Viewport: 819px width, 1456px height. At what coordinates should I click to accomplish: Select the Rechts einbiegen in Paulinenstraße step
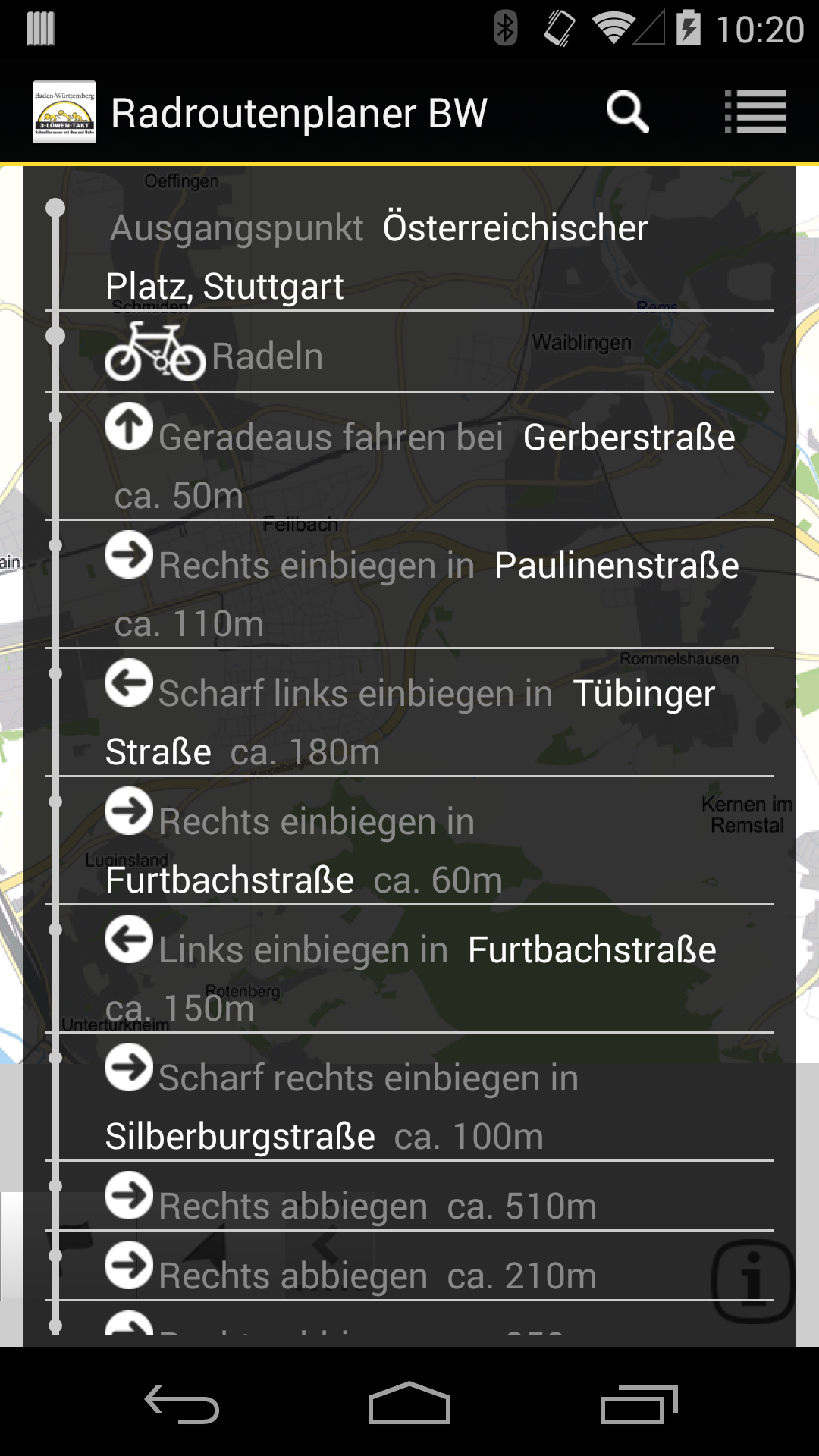[409, 585]
